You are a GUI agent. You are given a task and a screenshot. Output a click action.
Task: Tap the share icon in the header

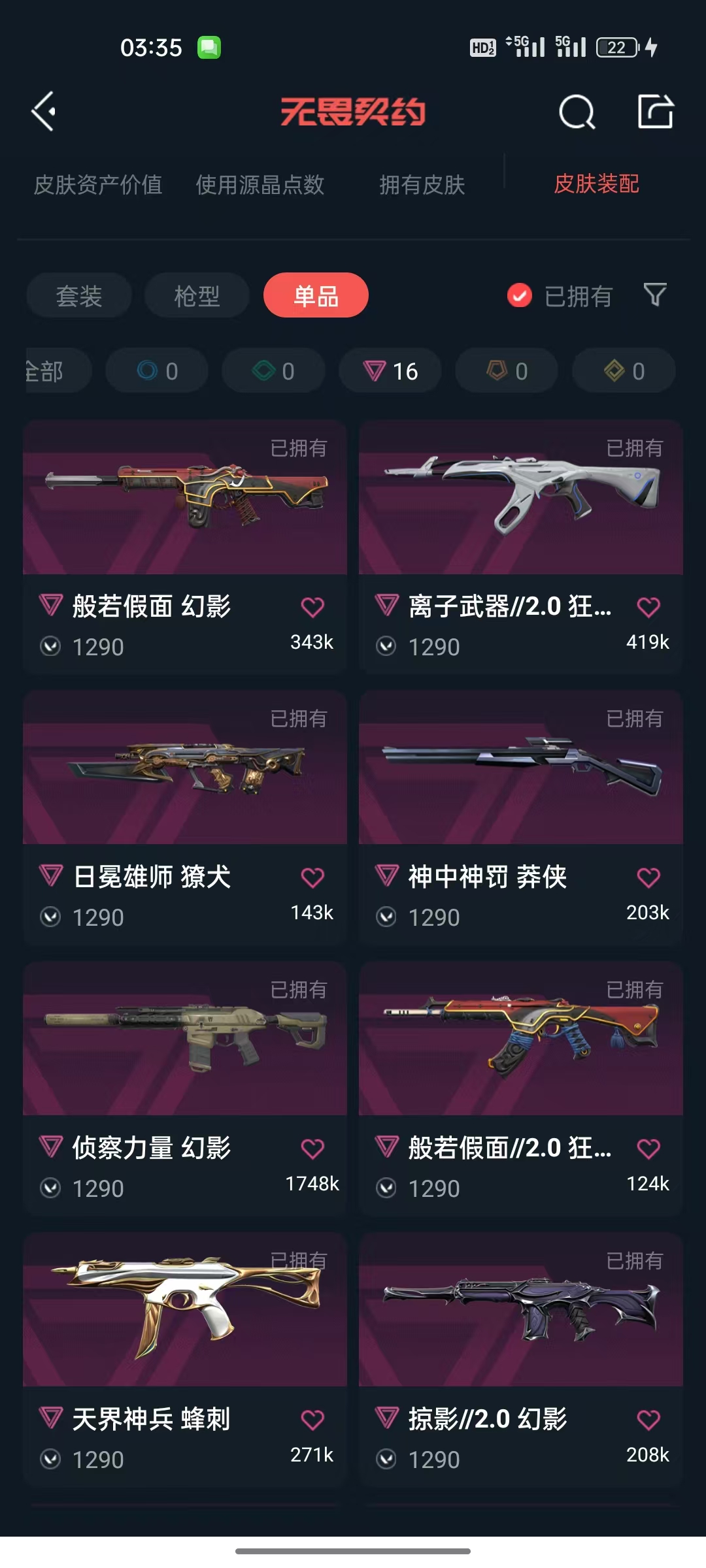coord(655,111)
